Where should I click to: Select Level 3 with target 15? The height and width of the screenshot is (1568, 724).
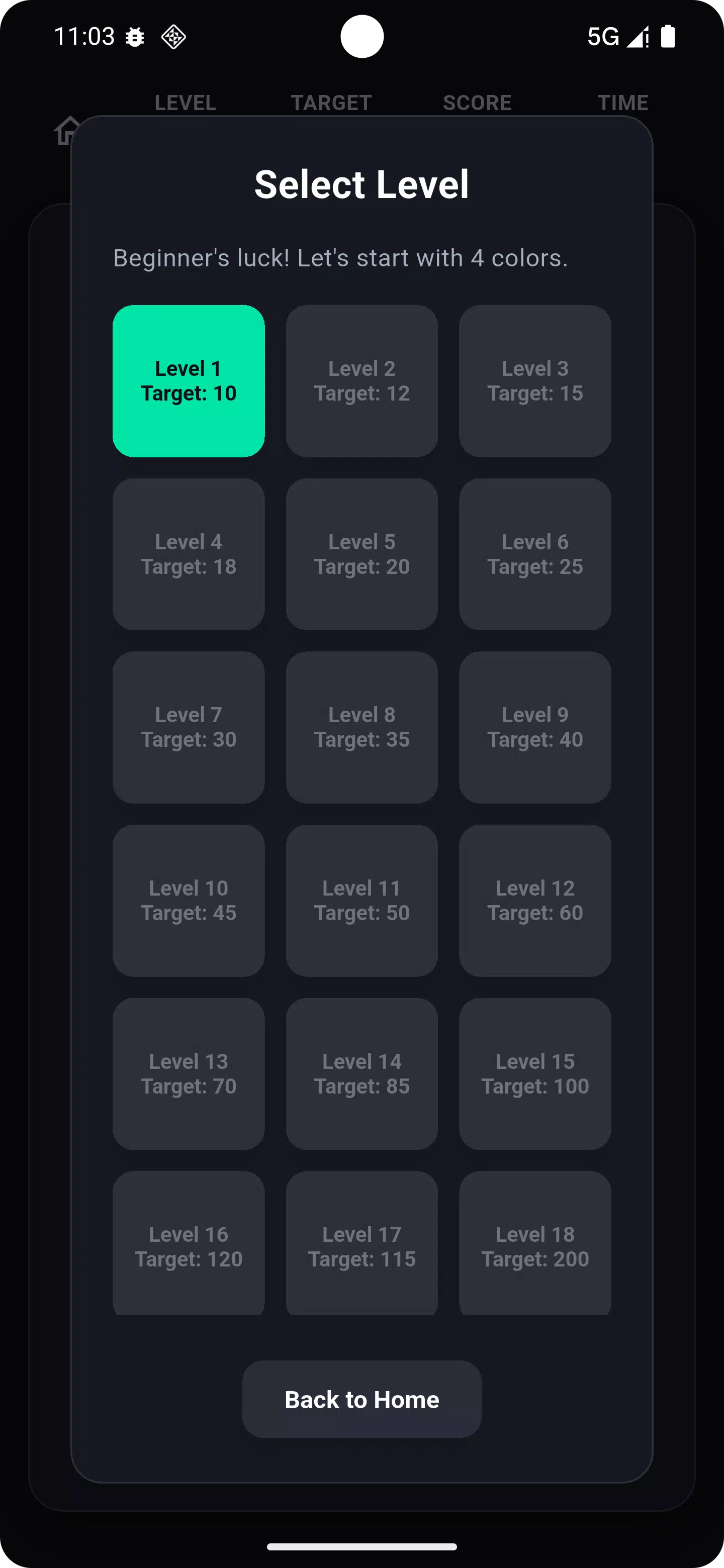pyautogui.click(x=535, y=381)
